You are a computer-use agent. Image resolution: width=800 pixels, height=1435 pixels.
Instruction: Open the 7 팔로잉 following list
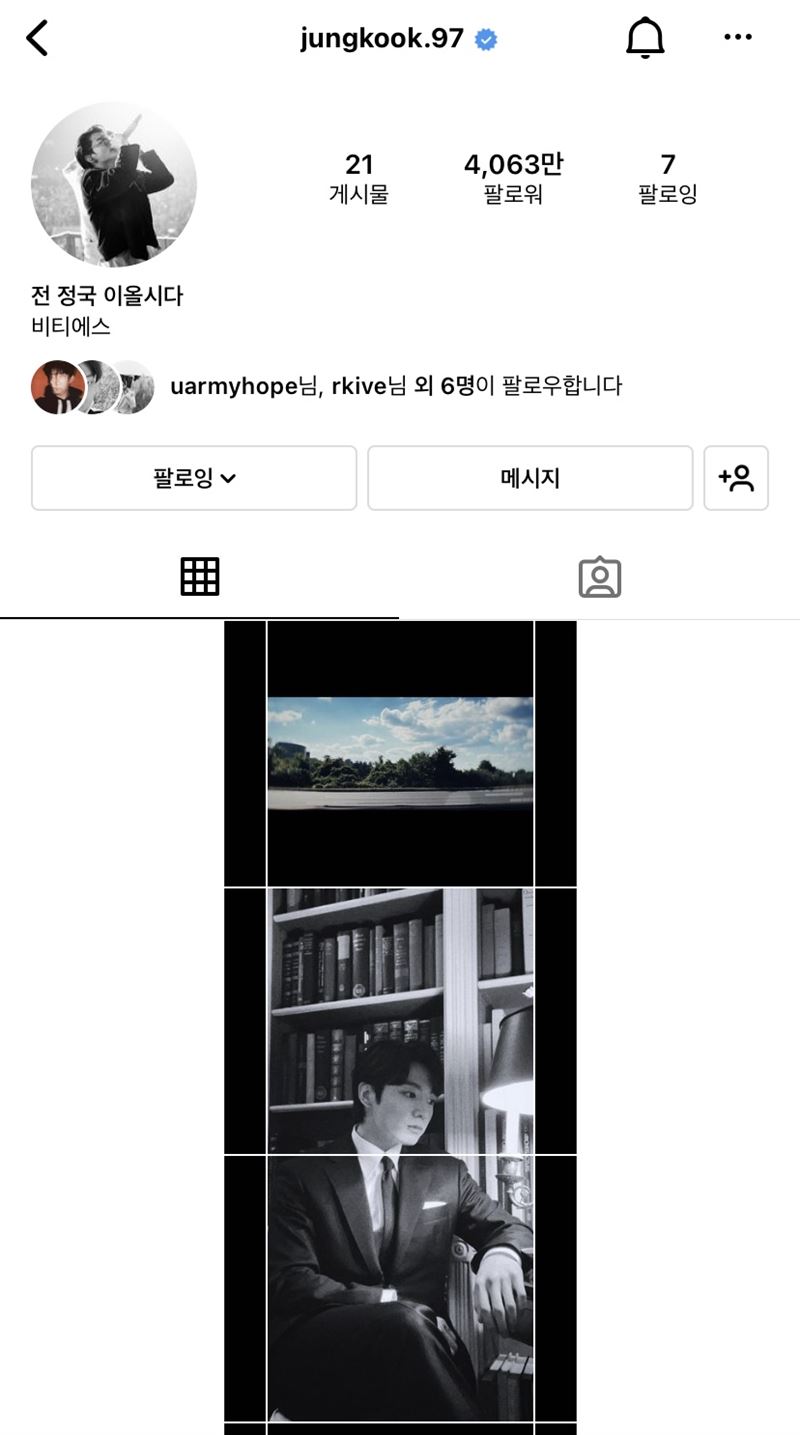tap(667, 178)
